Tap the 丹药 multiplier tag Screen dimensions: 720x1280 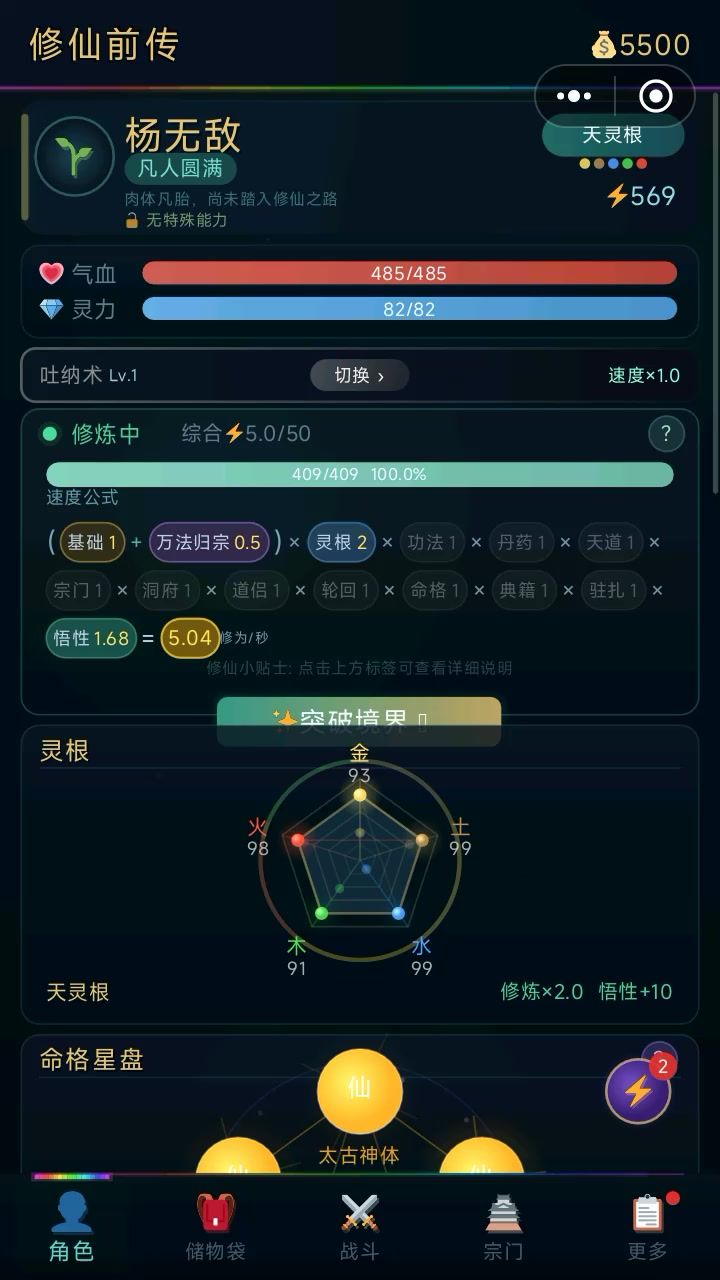[522, 542]
